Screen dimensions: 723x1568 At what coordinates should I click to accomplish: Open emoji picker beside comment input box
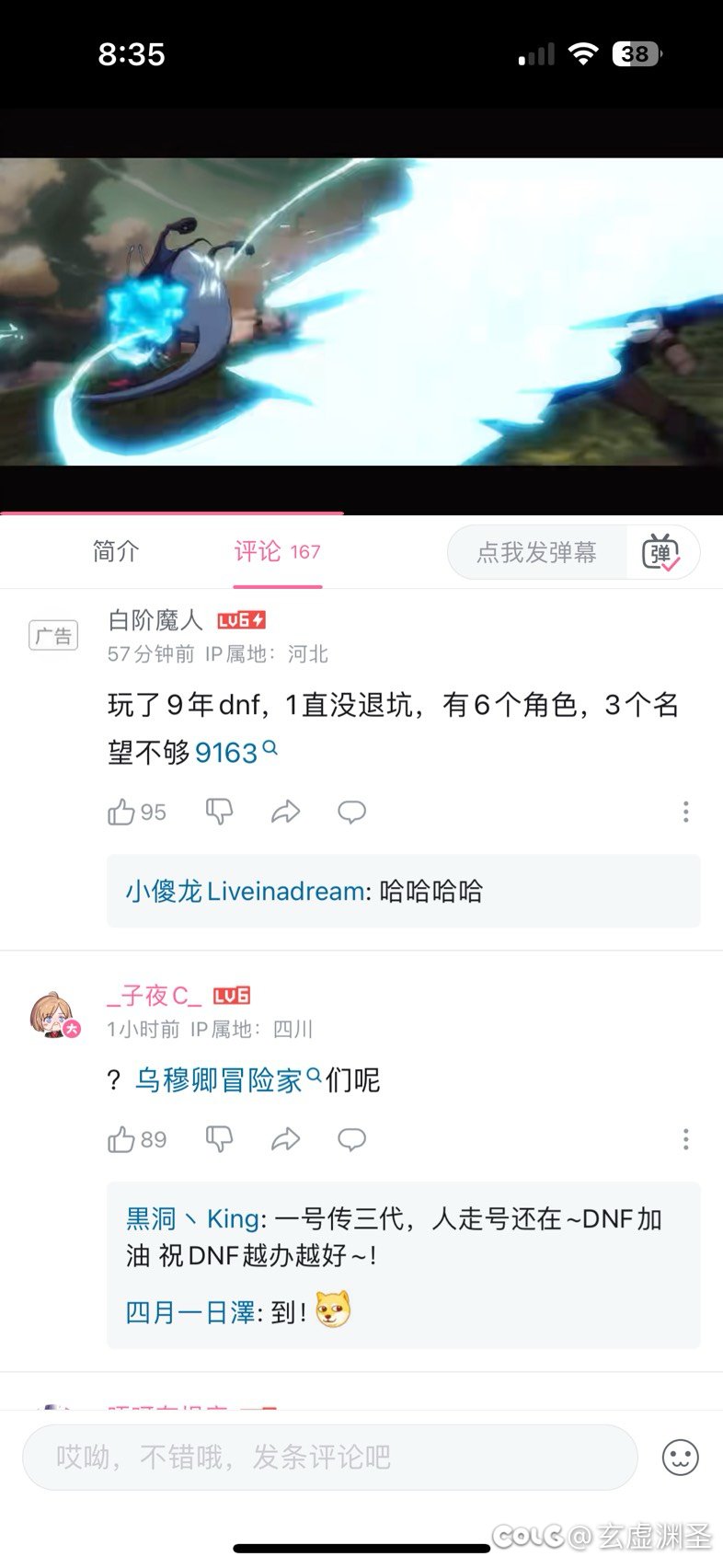(x=682, y=1457)
